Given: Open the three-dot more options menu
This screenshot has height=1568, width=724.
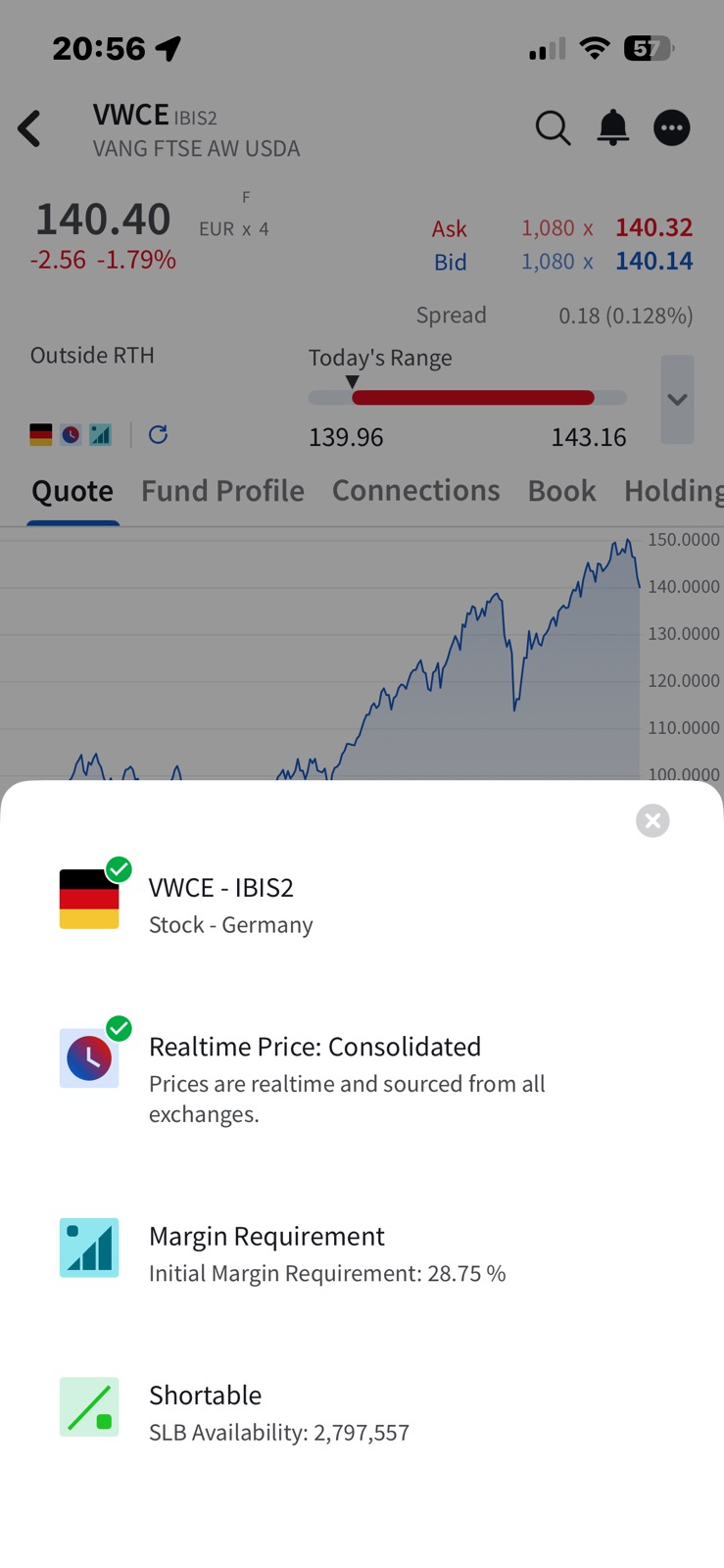Looking at the screenshot, I should pos(672,127).
